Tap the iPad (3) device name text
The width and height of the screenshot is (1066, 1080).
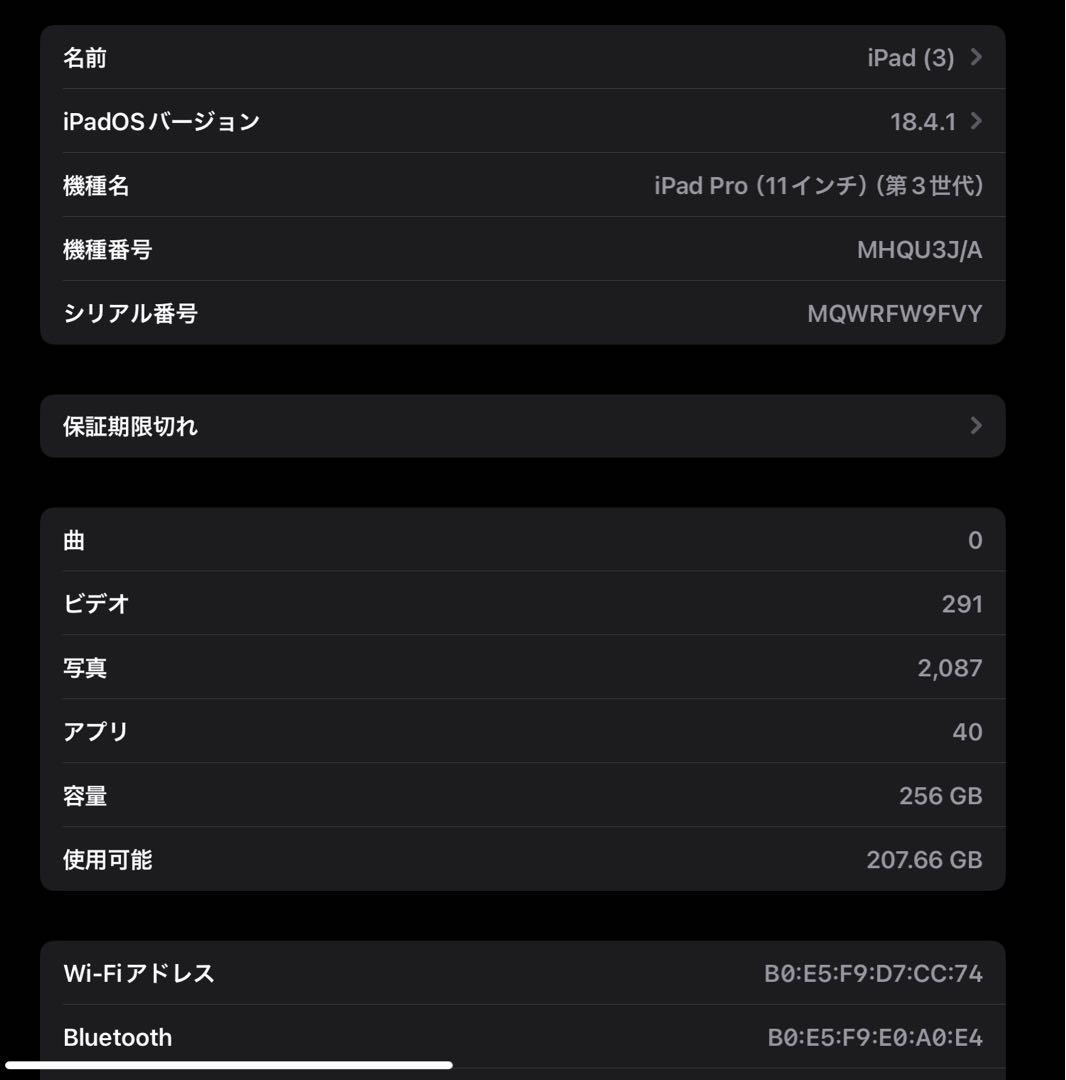[x=911, y=57]
